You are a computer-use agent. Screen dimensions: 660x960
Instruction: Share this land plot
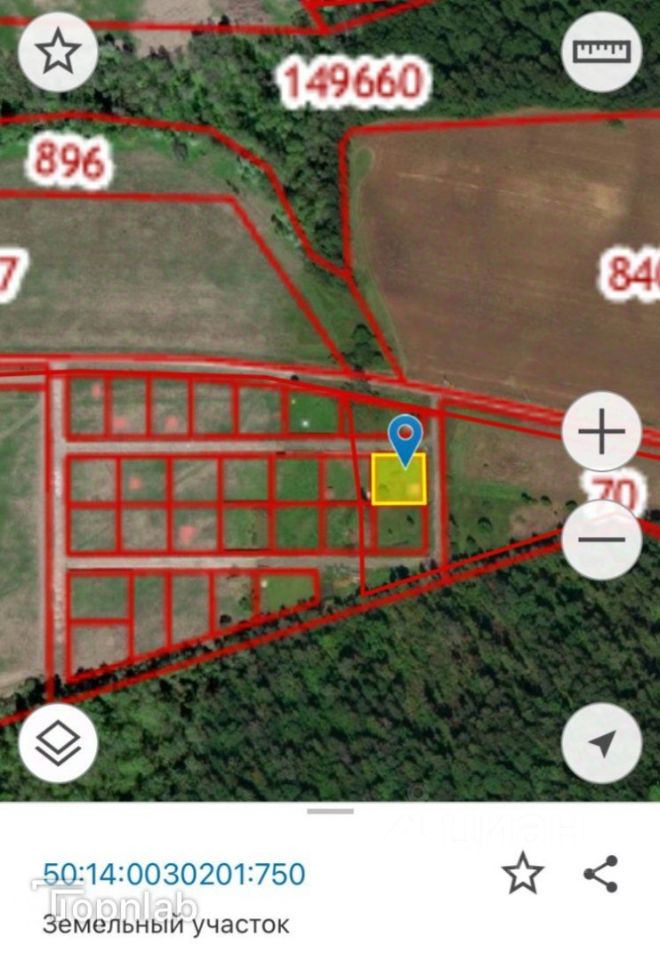click(600, 874)
